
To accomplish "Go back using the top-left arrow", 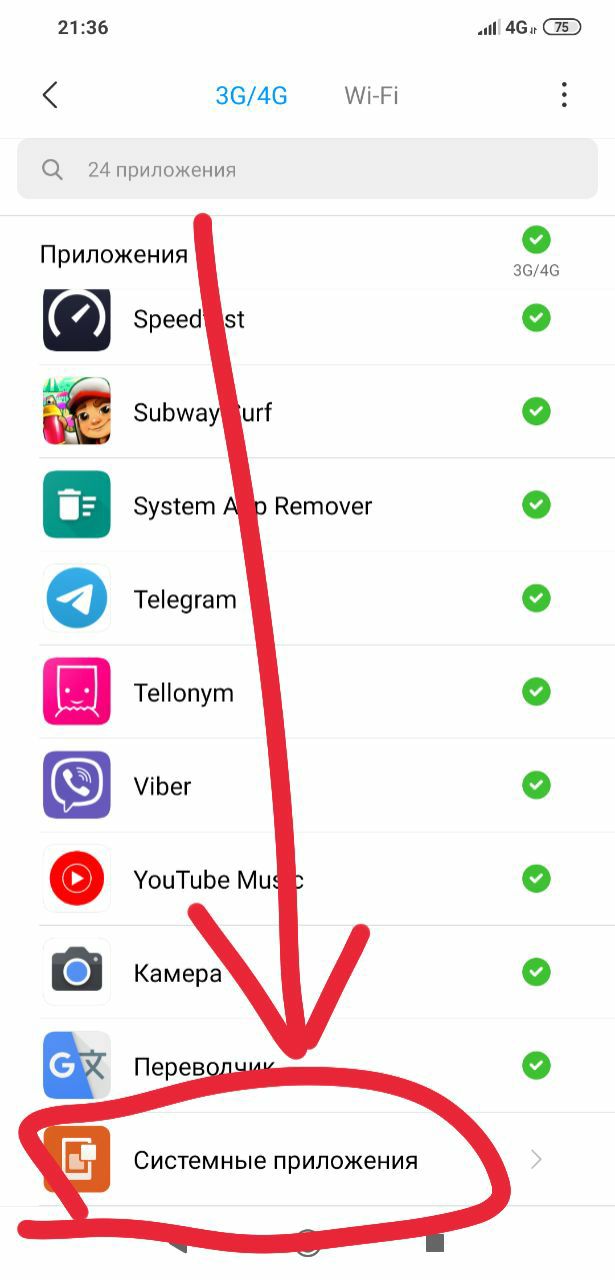I will [50, 95].
